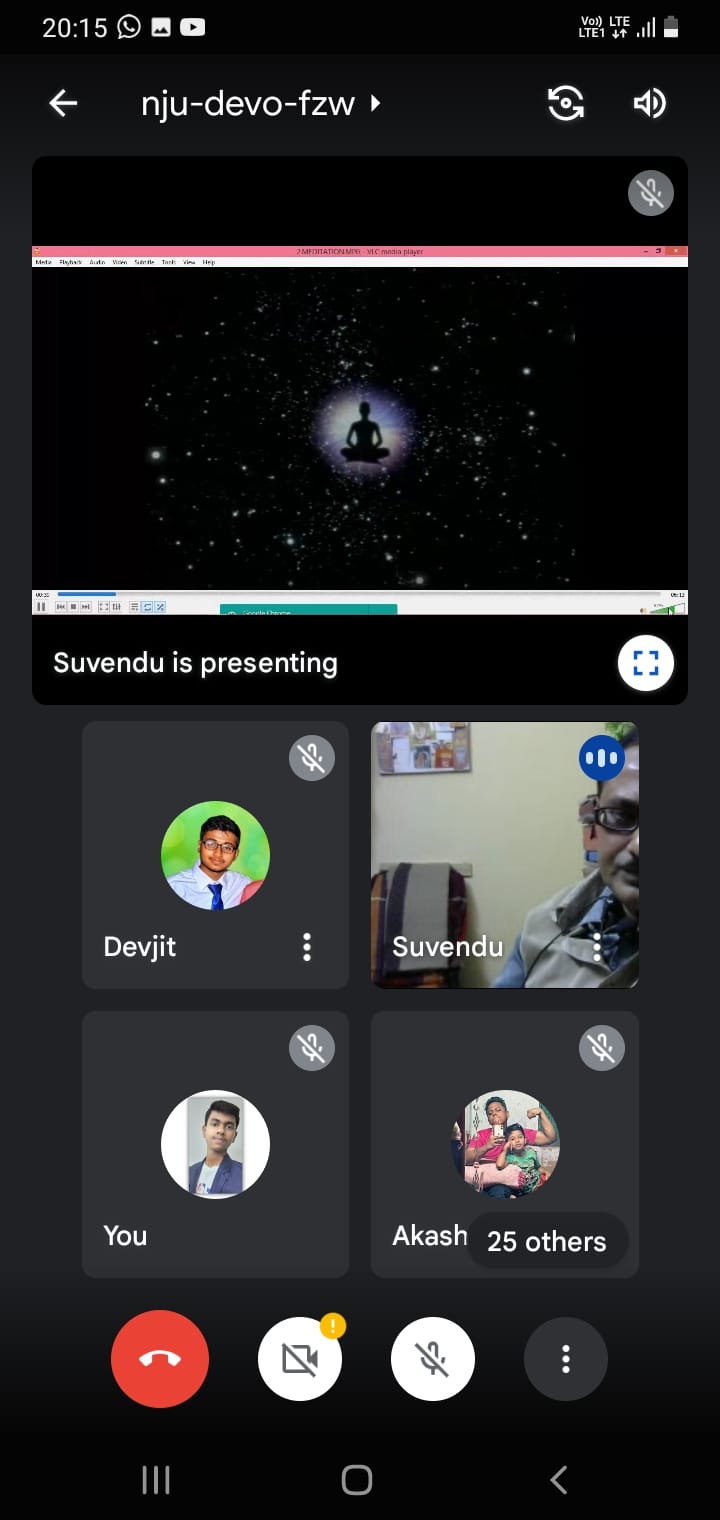The image size is (720, 1520).
Task: Select your own video tile
Action: 215,1144
